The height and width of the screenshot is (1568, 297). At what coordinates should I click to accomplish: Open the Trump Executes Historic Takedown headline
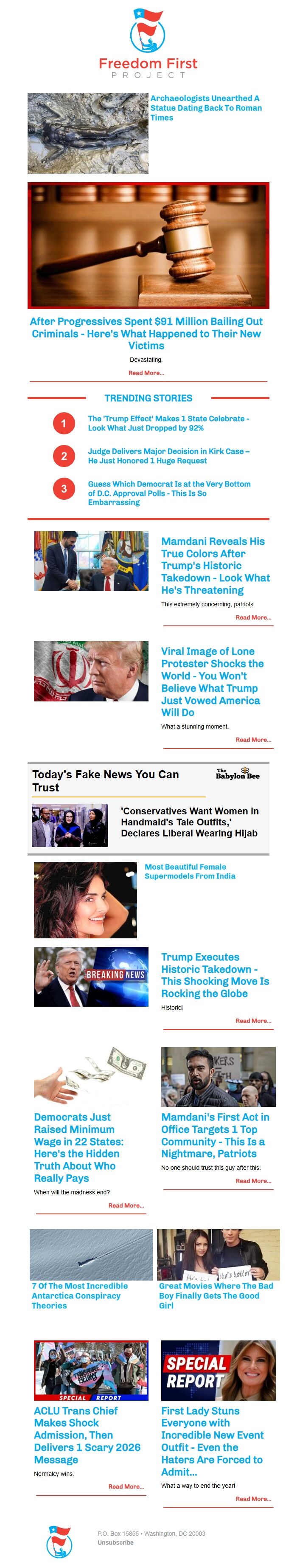click(215, 974)
